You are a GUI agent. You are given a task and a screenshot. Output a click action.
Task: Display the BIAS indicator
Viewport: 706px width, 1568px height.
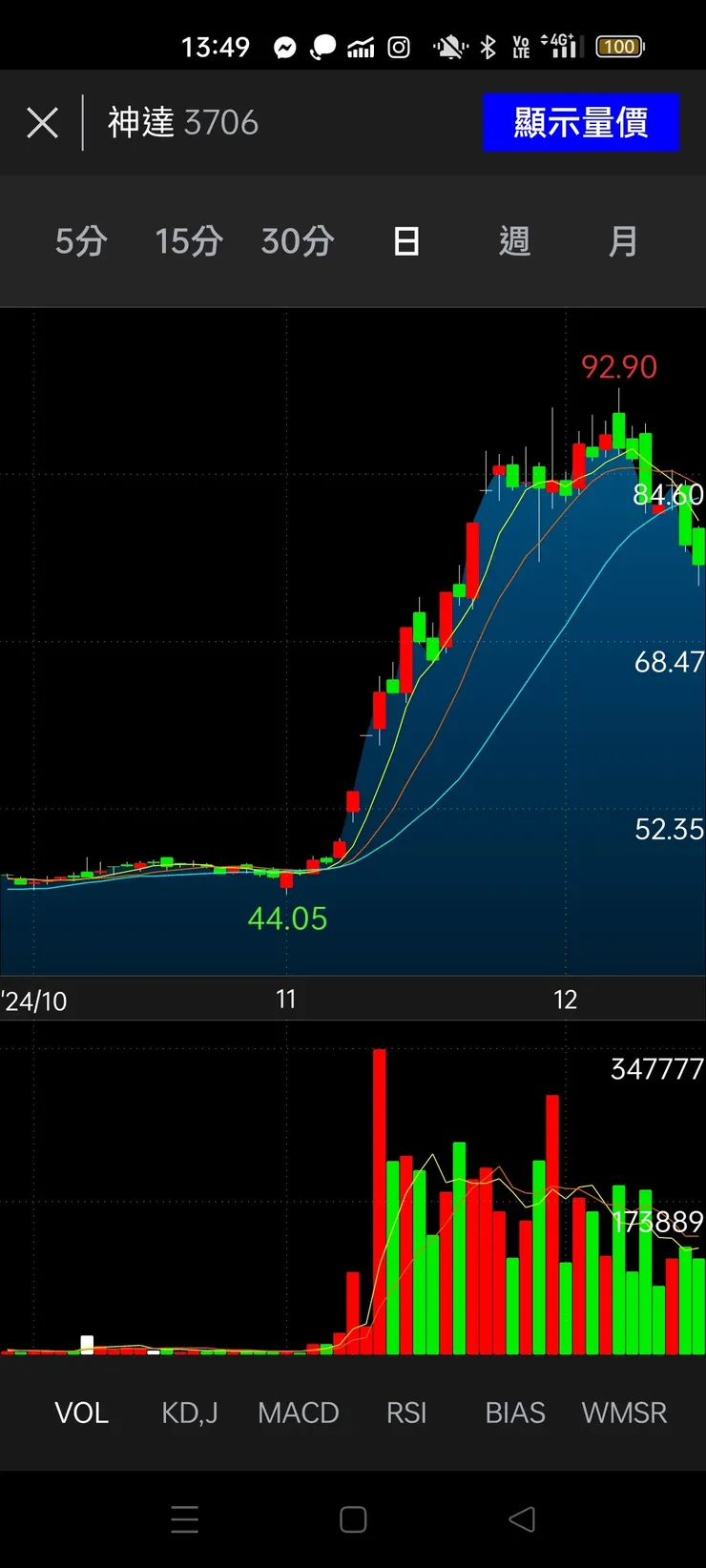(x=515, y=1413)
